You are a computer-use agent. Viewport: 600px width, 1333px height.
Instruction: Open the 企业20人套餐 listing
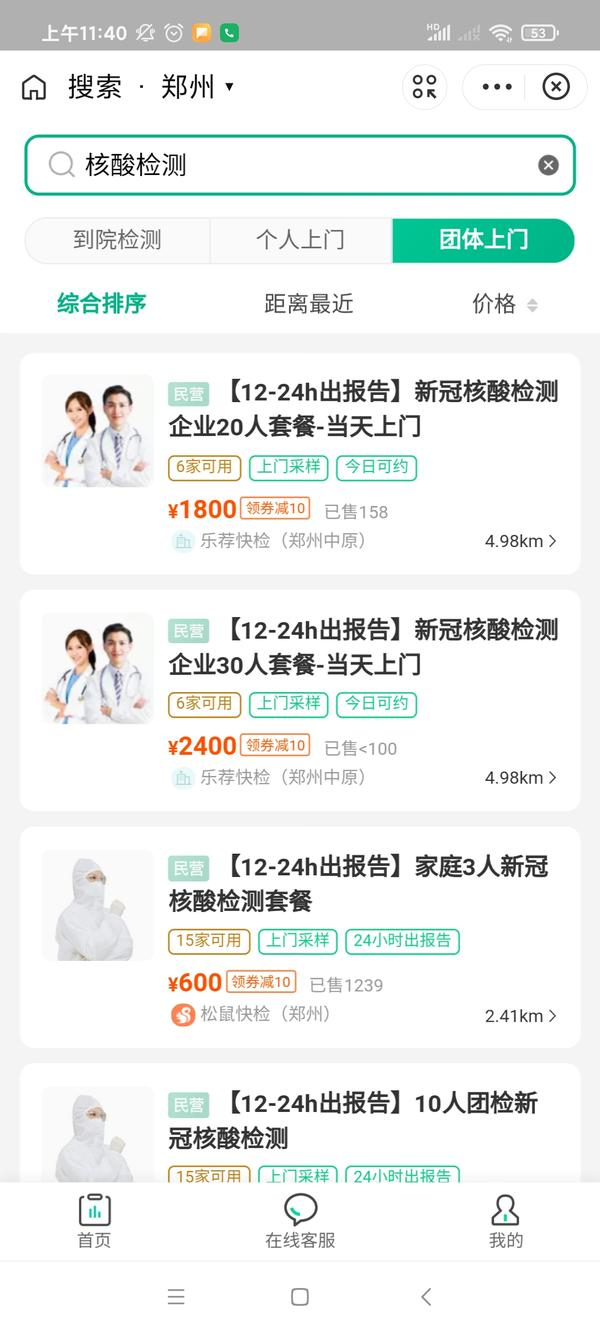(363, 409)
